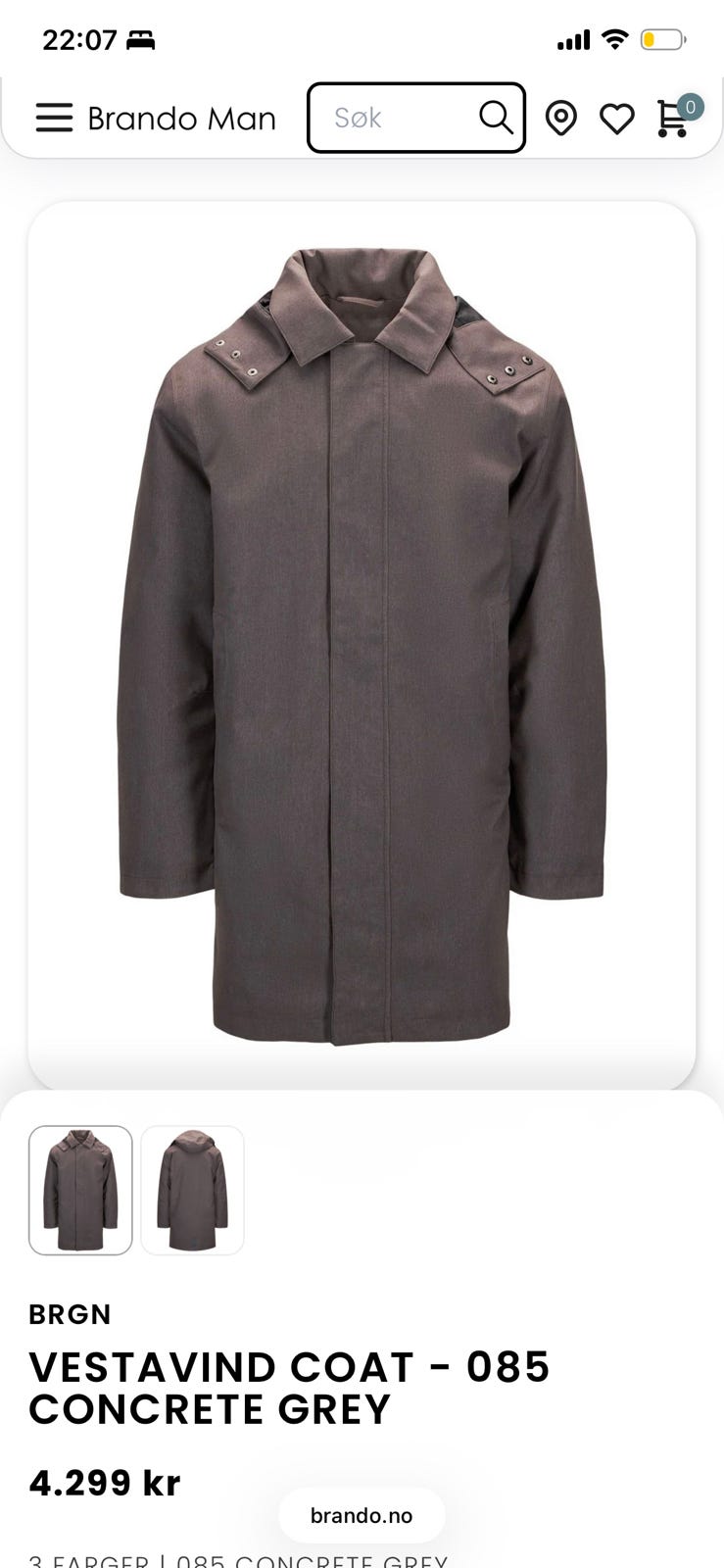Select the hooded coat thumbnail

point(192,1190)
